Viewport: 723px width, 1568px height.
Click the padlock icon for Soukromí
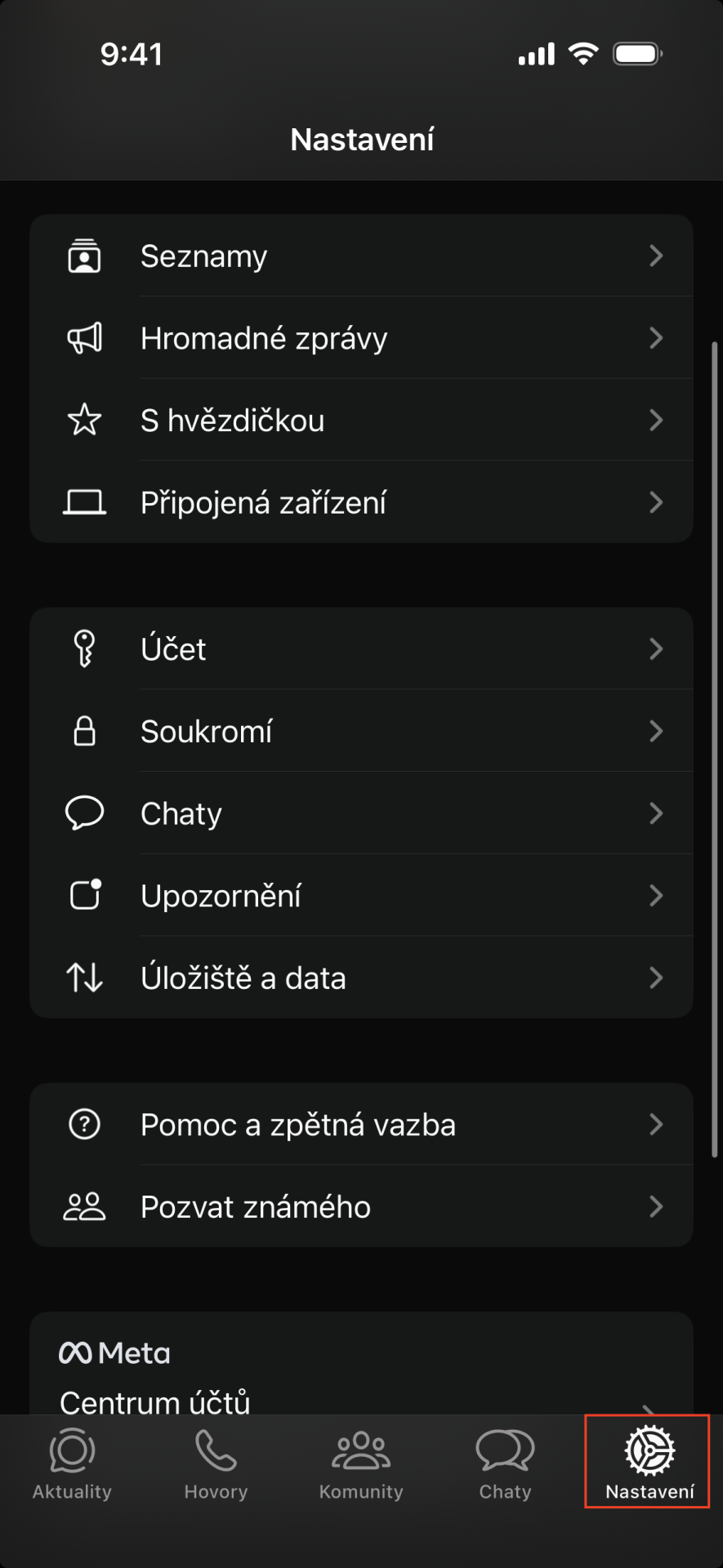coord(84,731)
